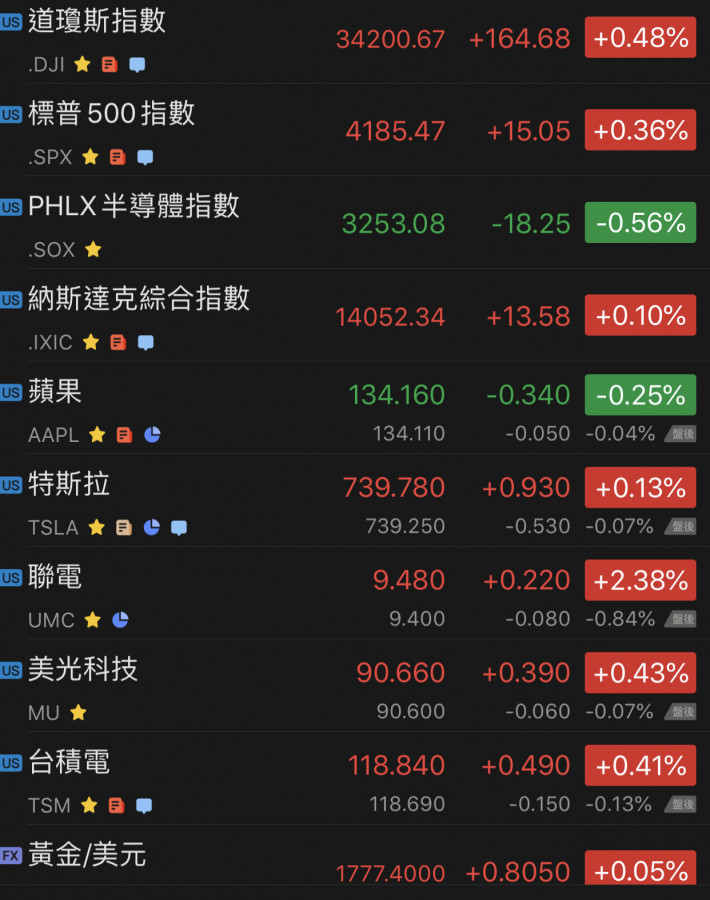The image size is (710, 900).
Task: Toggle the +0.48% change badge for 道瓊斯指數
Action: pyautogui.click(x=640, y=38)
